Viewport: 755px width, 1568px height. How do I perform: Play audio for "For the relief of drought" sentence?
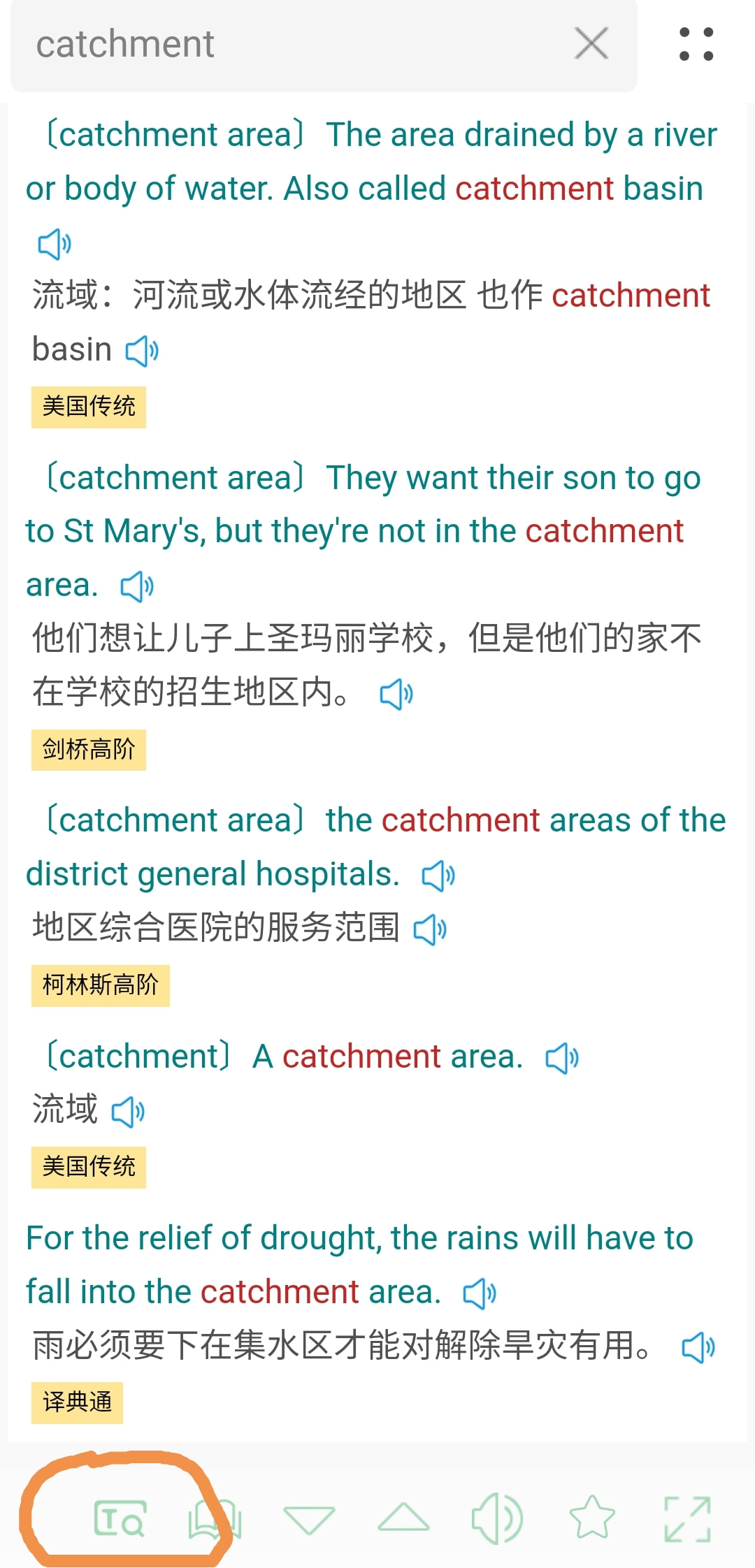click(480, 1293)
